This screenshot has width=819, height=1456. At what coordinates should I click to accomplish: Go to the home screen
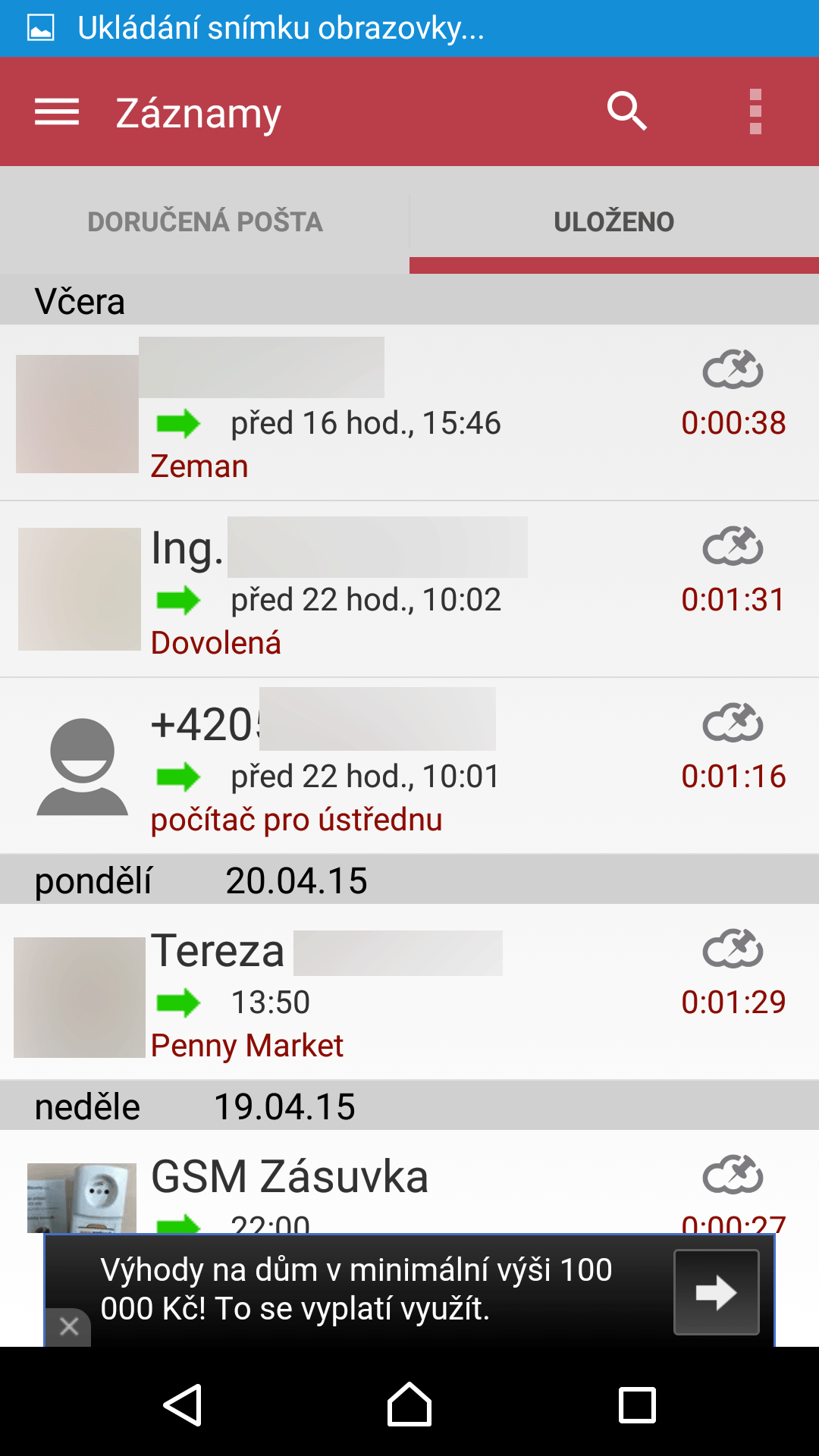pyautogui.click(x=409, y=1404)
